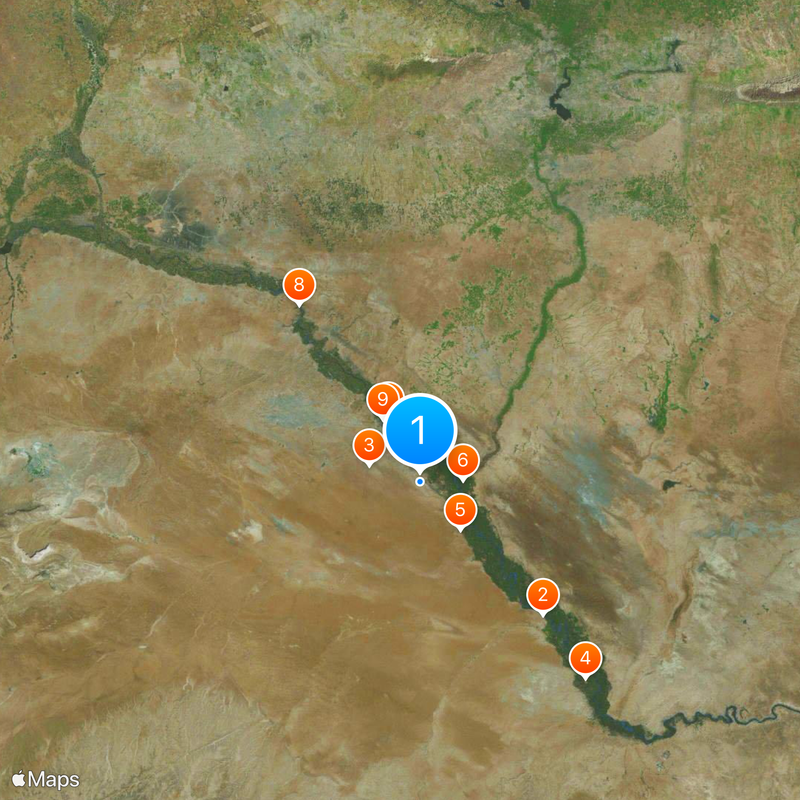
Task: Tap orange map pin number 2
Action: 543,595
